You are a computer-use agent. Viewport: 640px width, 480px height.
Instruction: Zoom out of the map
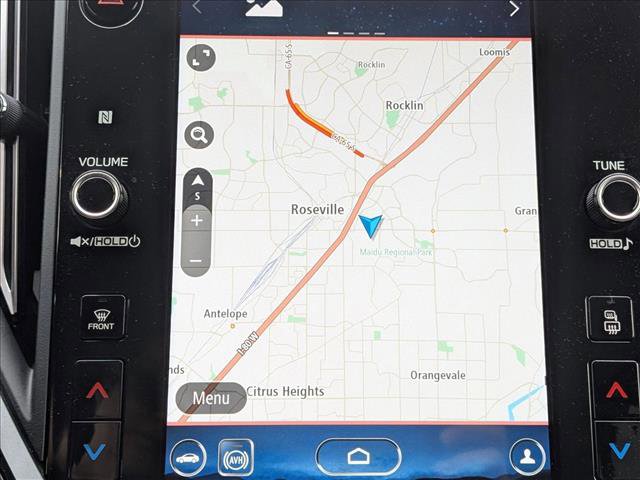click(197, 260)
